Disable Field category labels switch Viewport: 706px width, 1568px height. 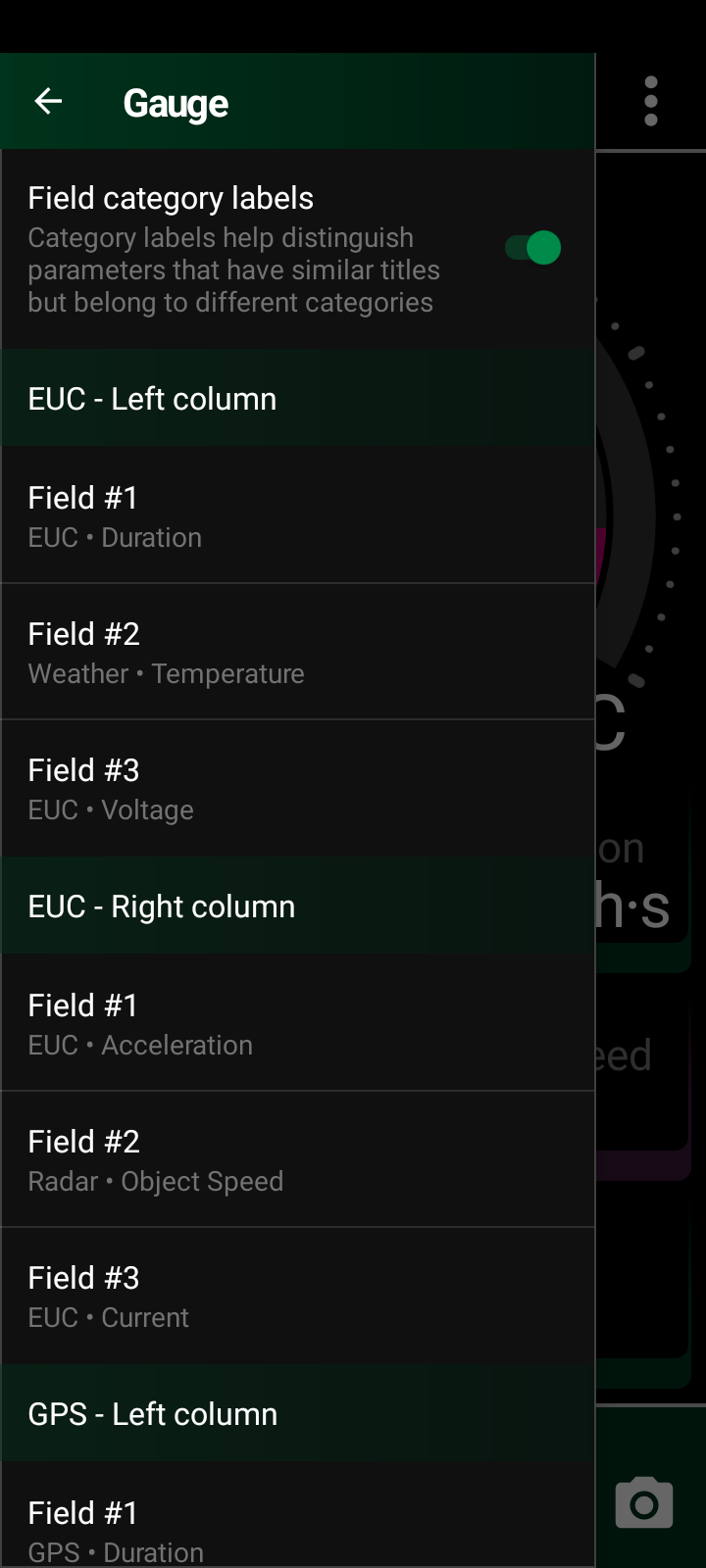(x=532, y=248)
